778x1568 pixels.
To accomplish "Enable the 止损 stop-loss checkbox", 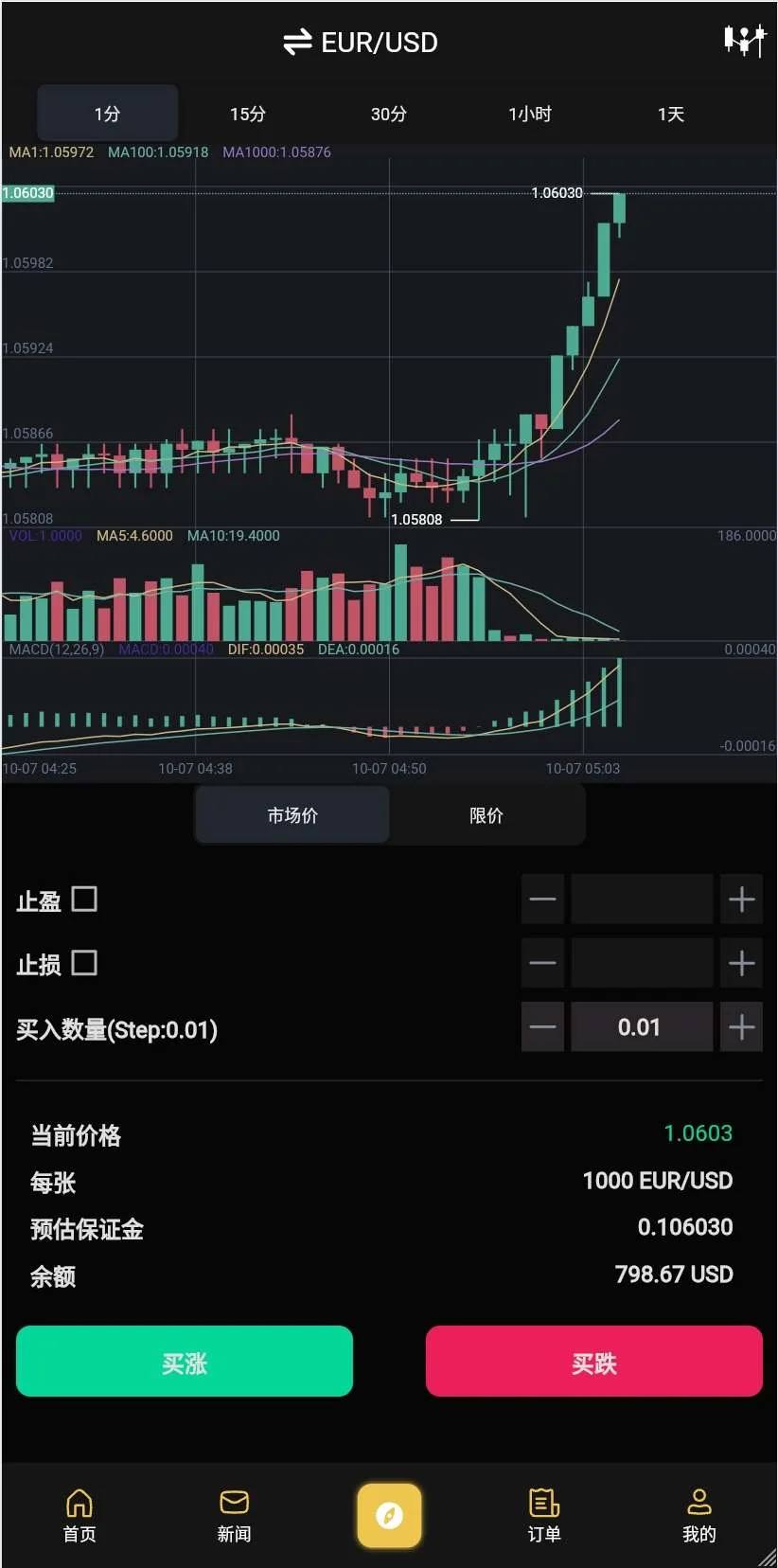I will (x=84, y=963).
